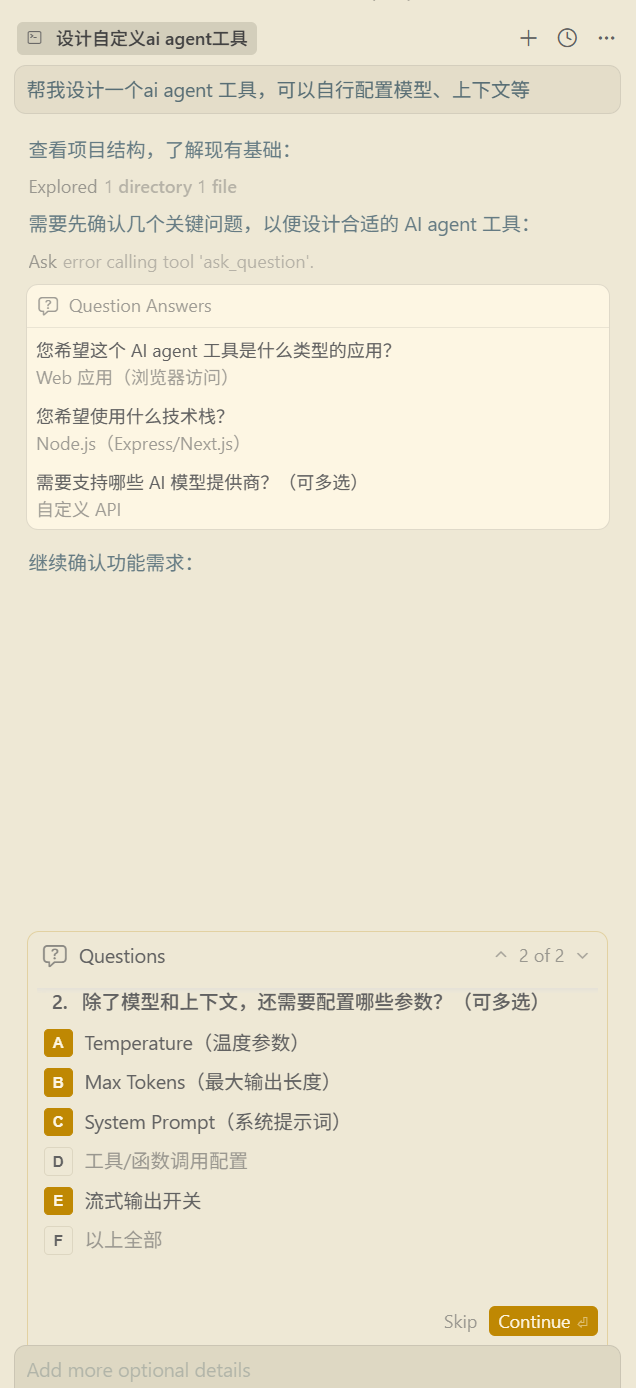
Task: Expand the Explored 1 directory 1 file line
Action: coord(132,187)
